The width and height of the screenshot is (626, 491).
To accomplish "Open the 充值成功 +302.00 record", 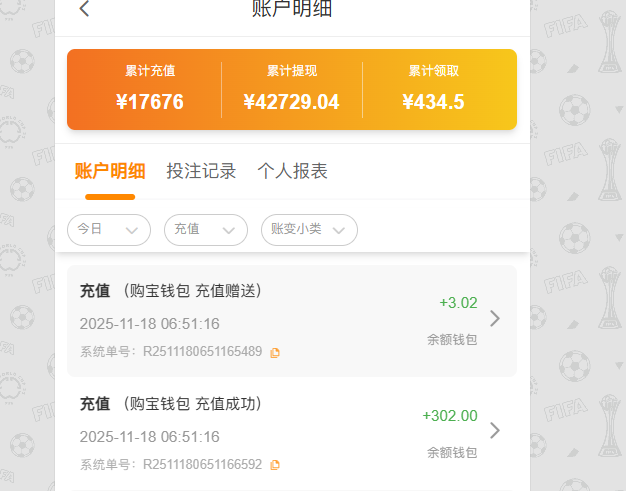I will click(291, 431).
